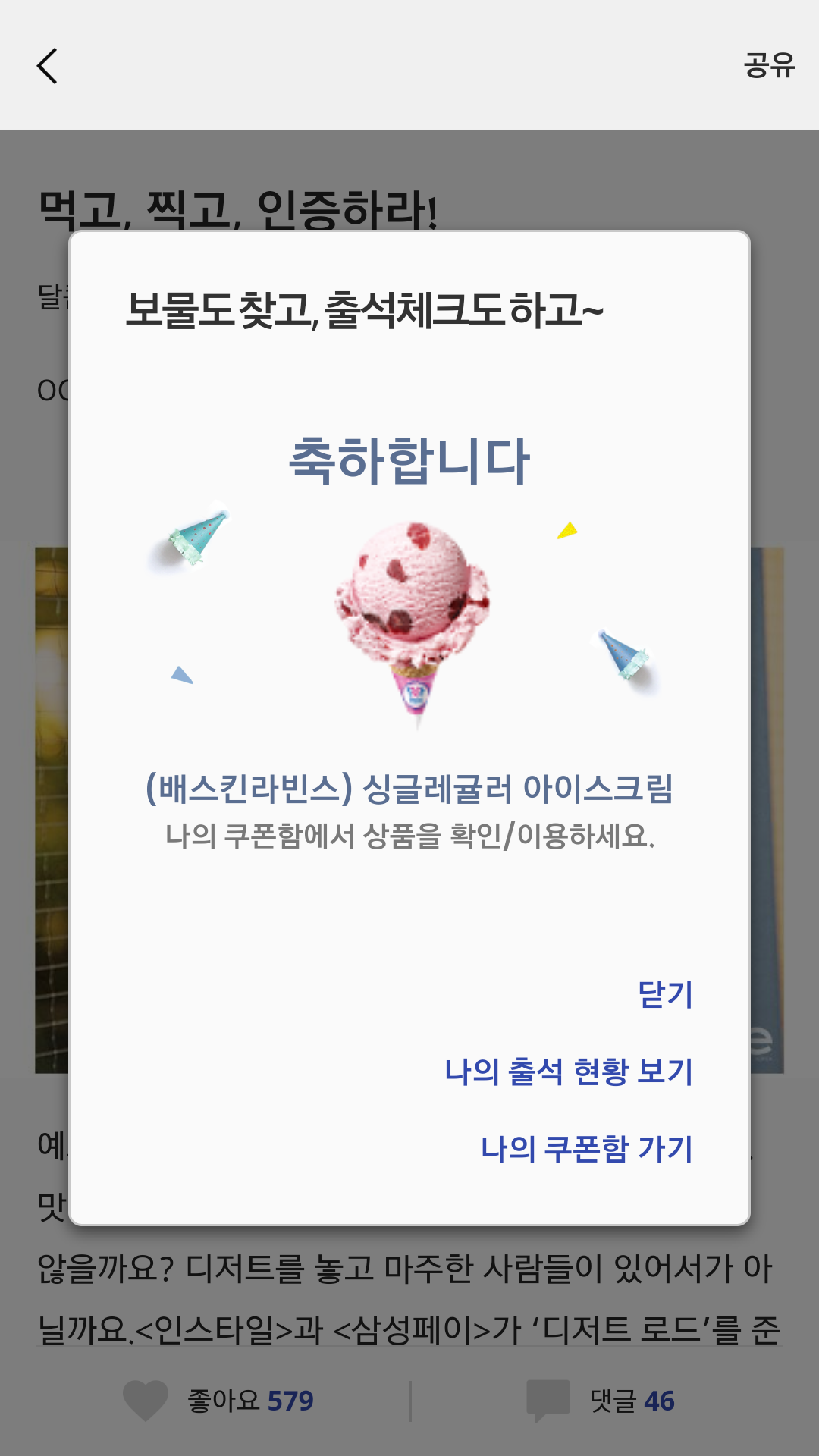Go back using the top-left arrow

pyautogui.click(x=47, y=66)
